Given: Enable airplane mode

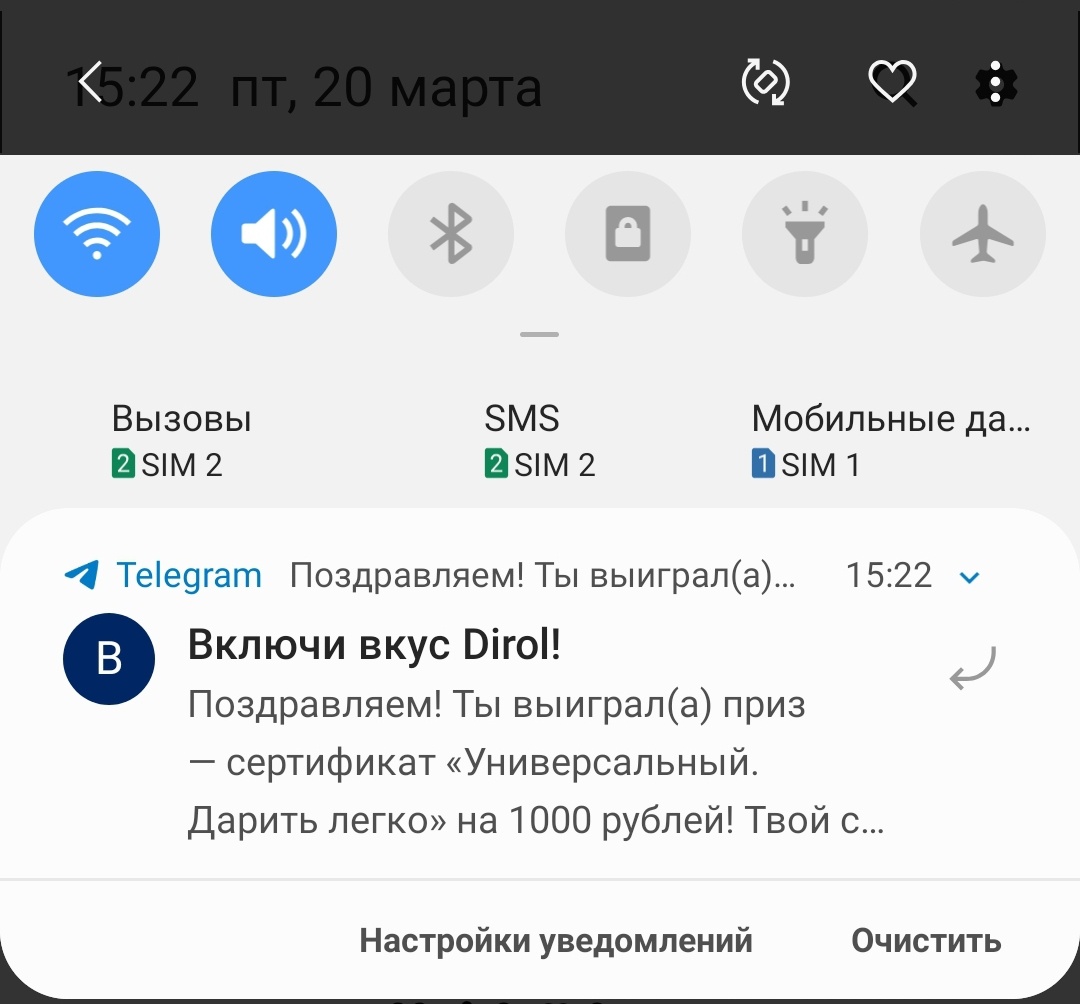Looking at the screenshot, I should point(982,235).
